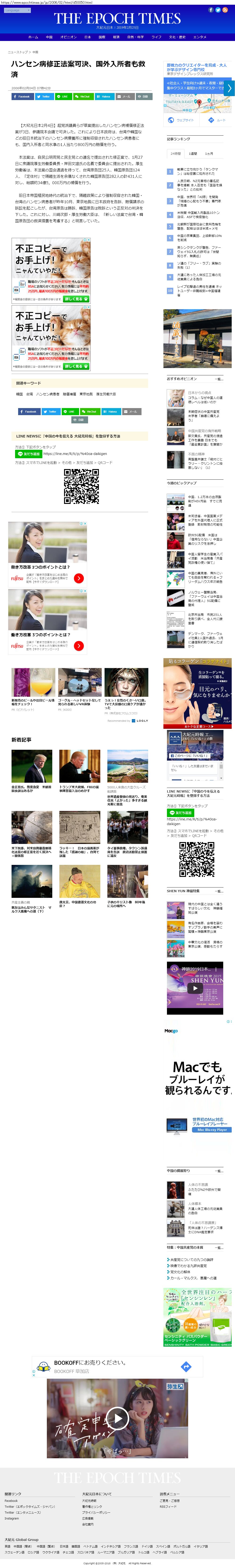The width and height of the screenshot is (235, 1568).
Task: Open the 国際 news section
Action: (102, 36)
